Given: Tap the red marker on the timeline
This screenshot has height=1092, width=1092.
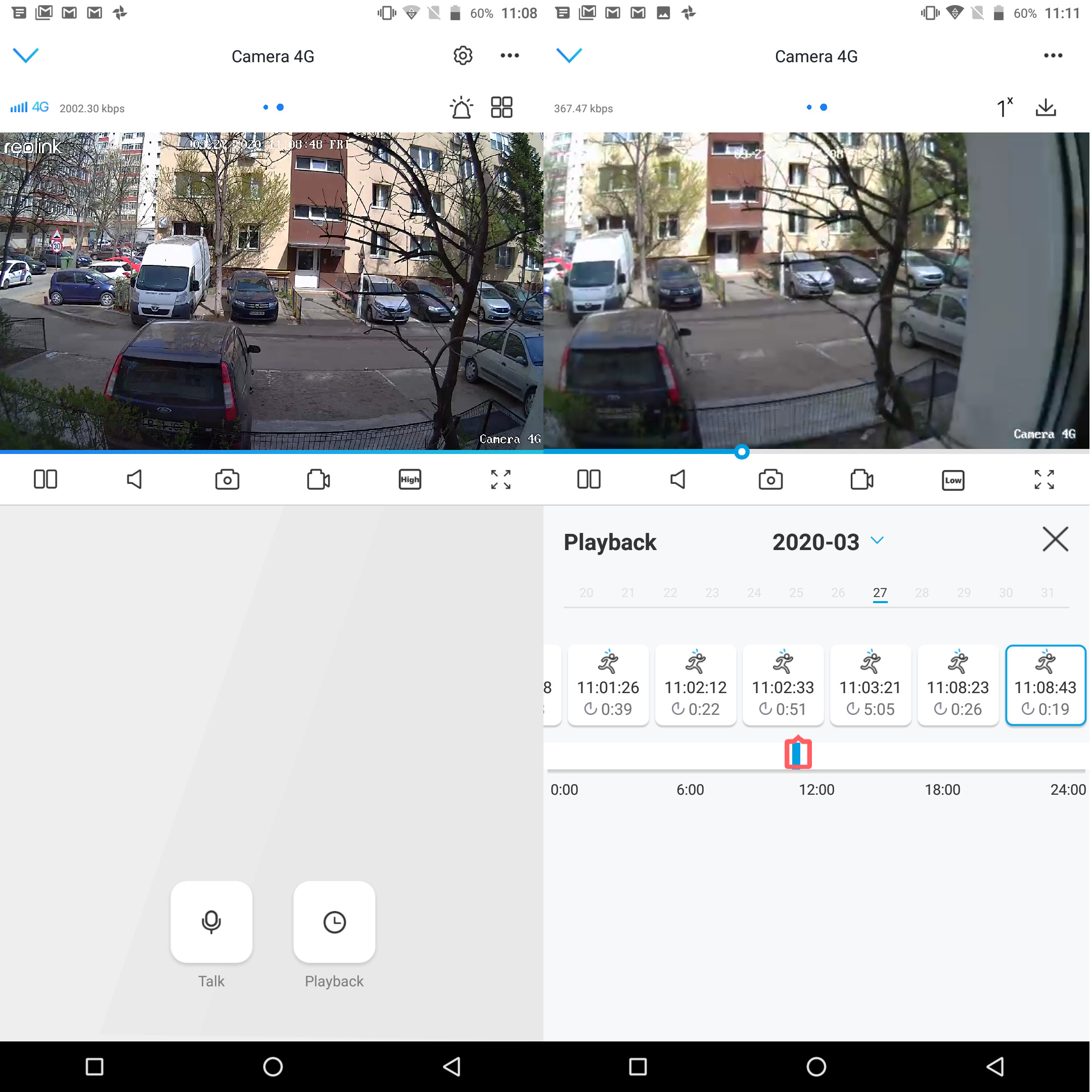Looking at the screenshot, I should point(798,753).
